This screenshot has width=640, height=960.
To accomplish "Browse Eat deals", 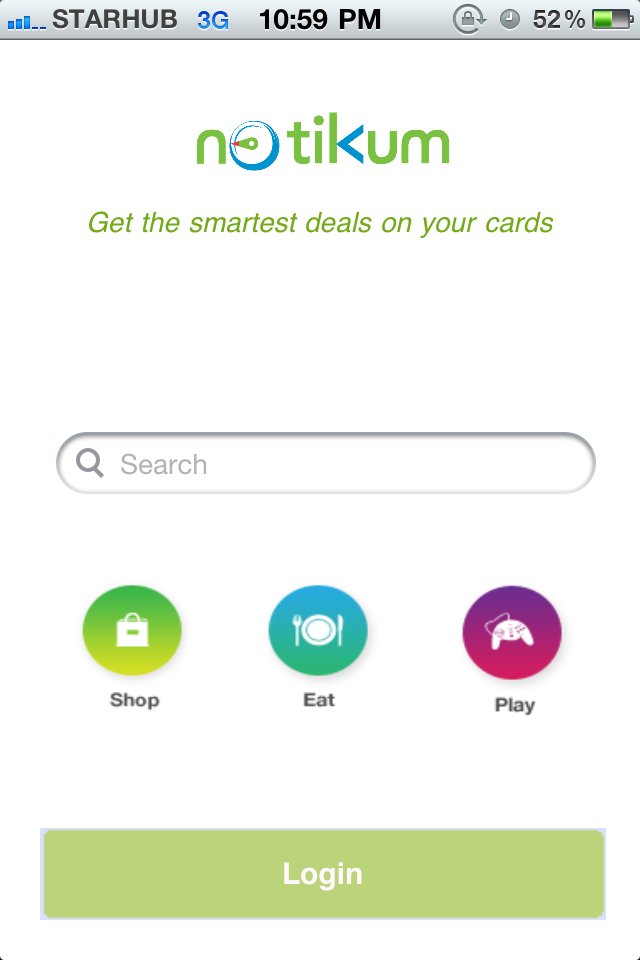I will (318, 631).
